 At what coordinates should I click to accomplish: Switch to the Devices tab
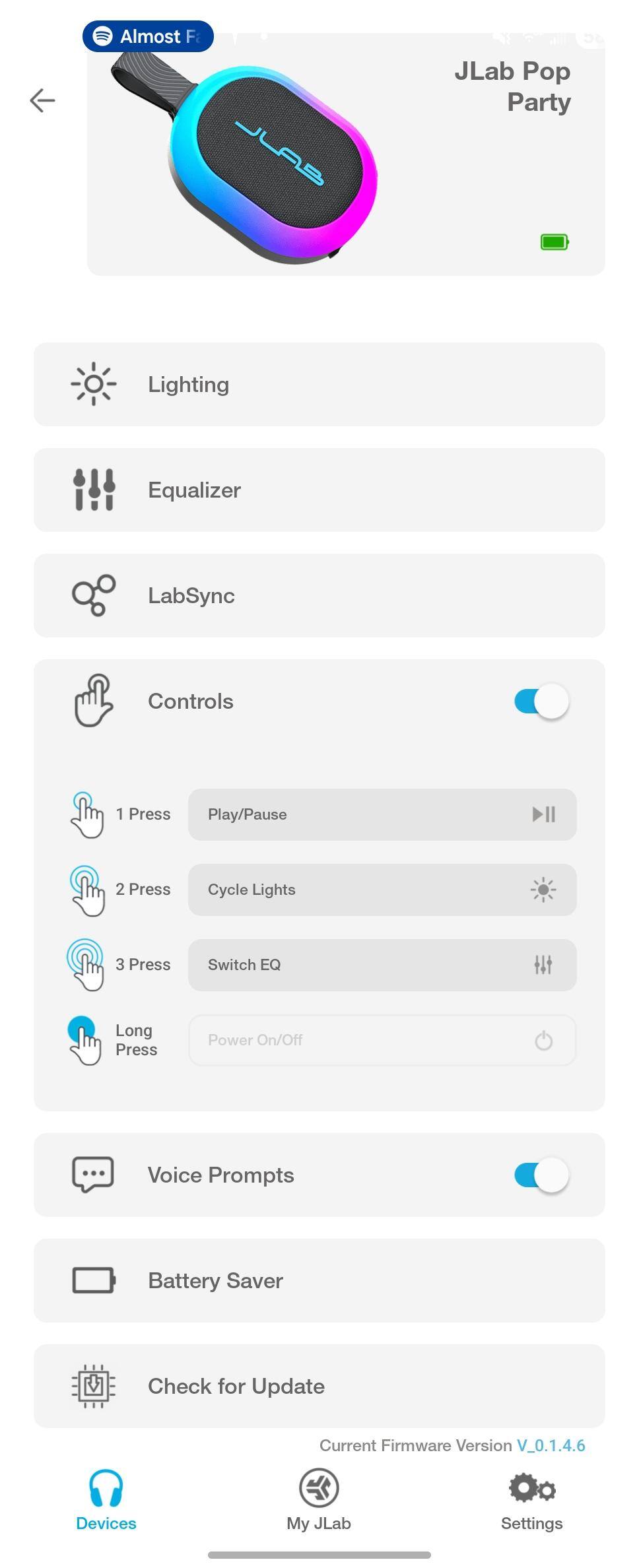point(106,1501)
